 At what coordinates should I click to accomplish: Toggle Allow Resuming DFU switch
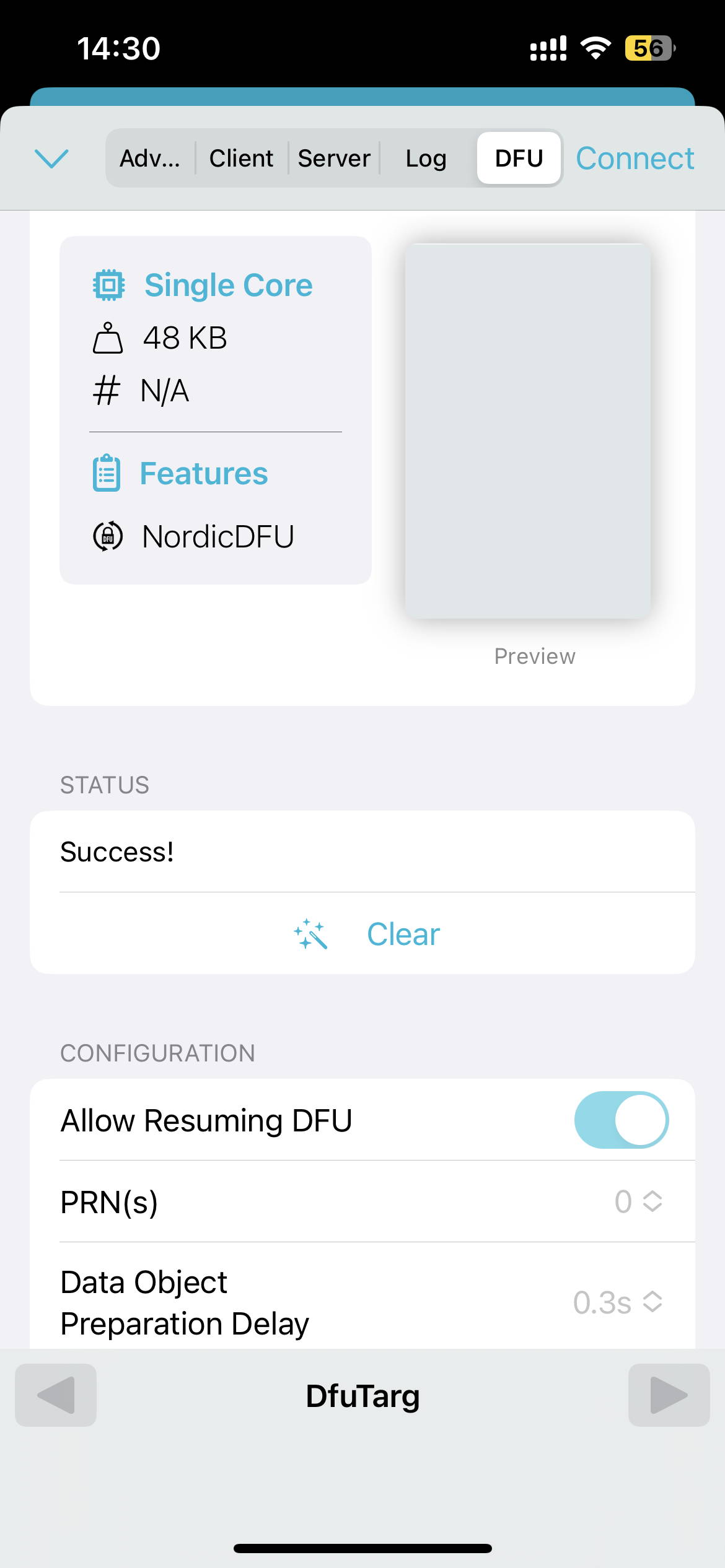(x=621, y=1120)
